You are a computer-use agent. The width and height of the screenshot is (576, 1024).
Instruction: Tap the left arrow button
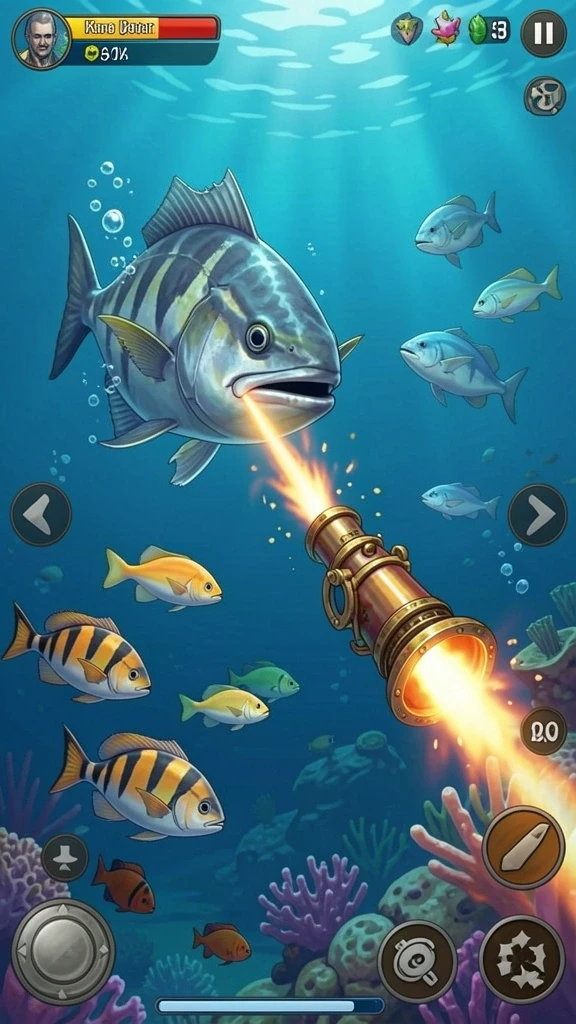[40, 514]
